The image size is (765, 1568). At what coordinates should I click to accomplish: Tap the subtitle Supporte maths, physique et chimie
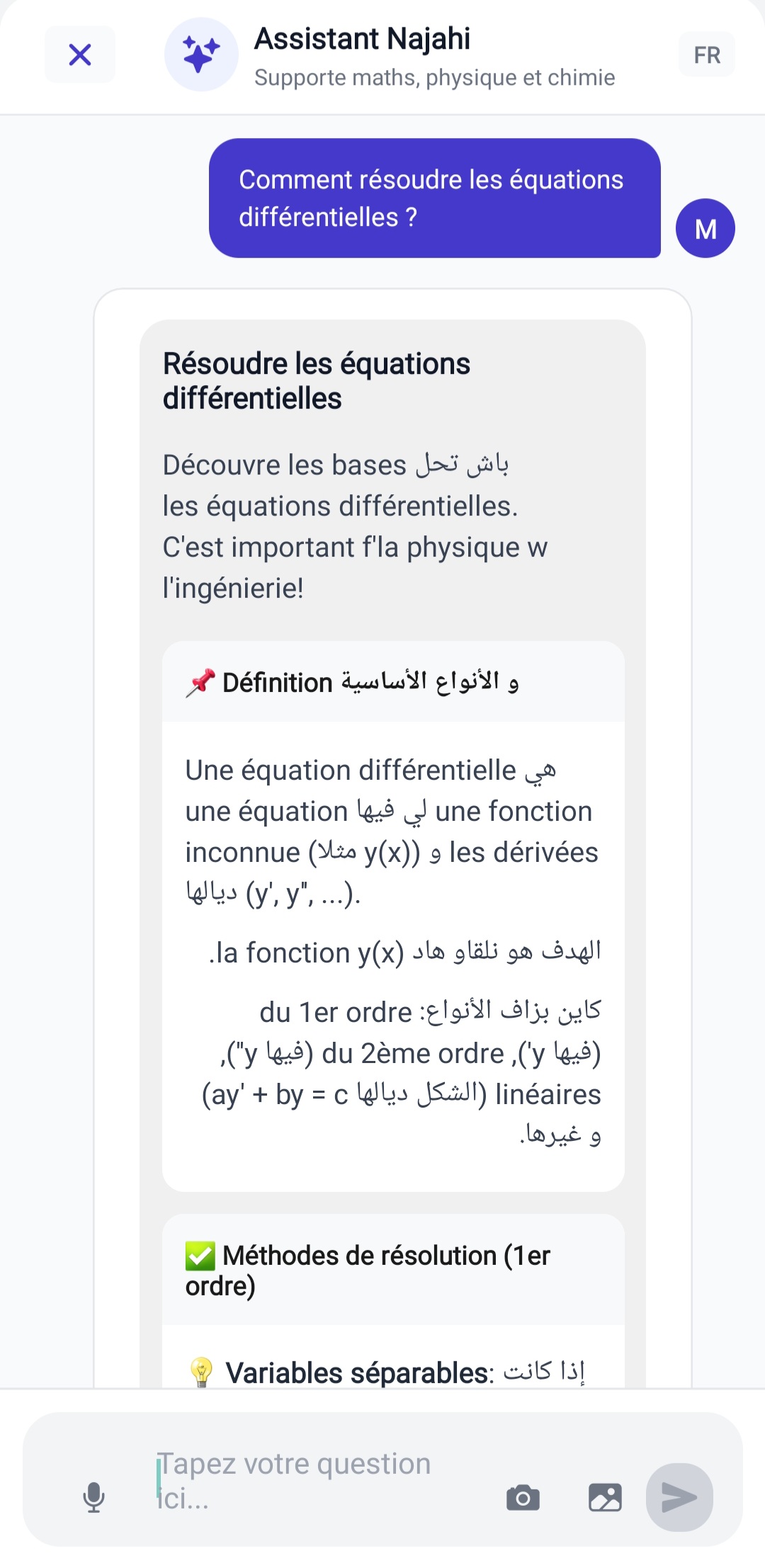coord(434,78)
